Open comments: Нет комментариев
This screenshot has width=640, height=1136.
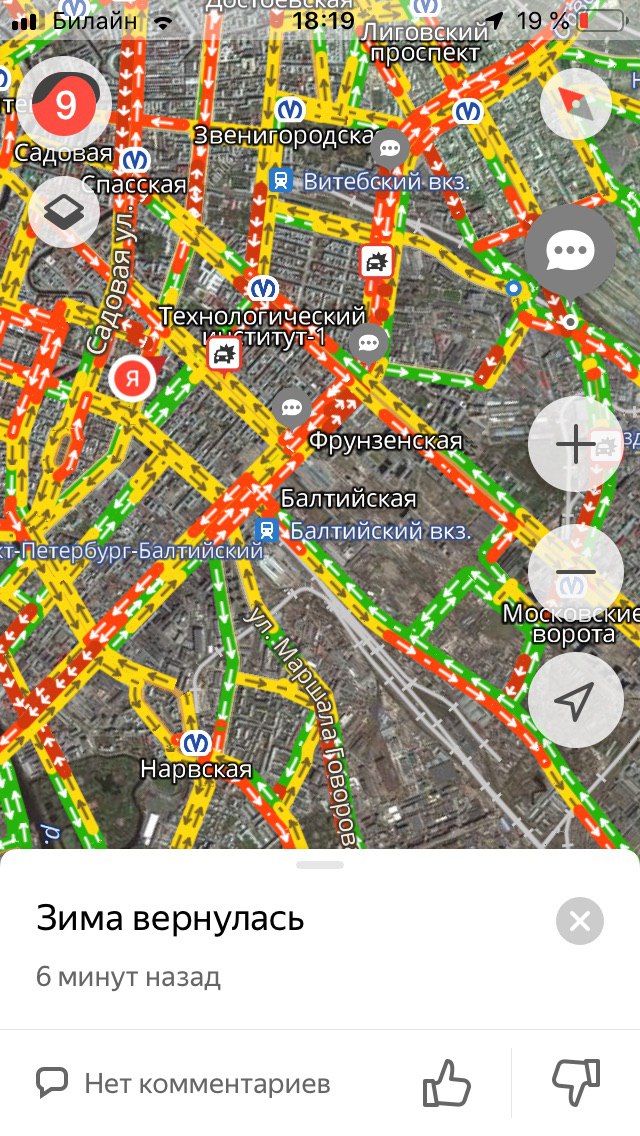[x=184, y=1083]
